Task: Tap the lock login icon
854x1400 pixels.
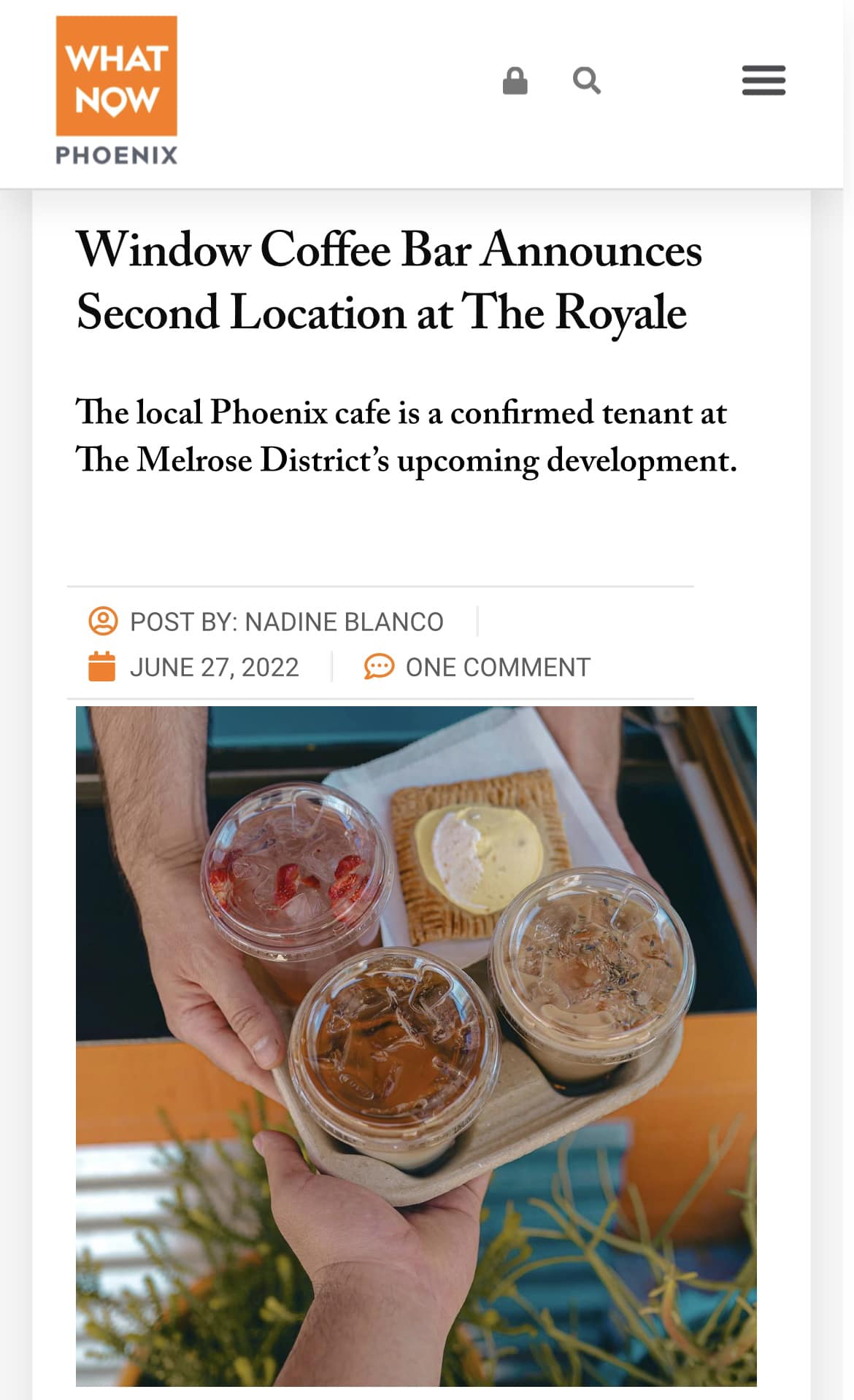Action: (515, 81)
